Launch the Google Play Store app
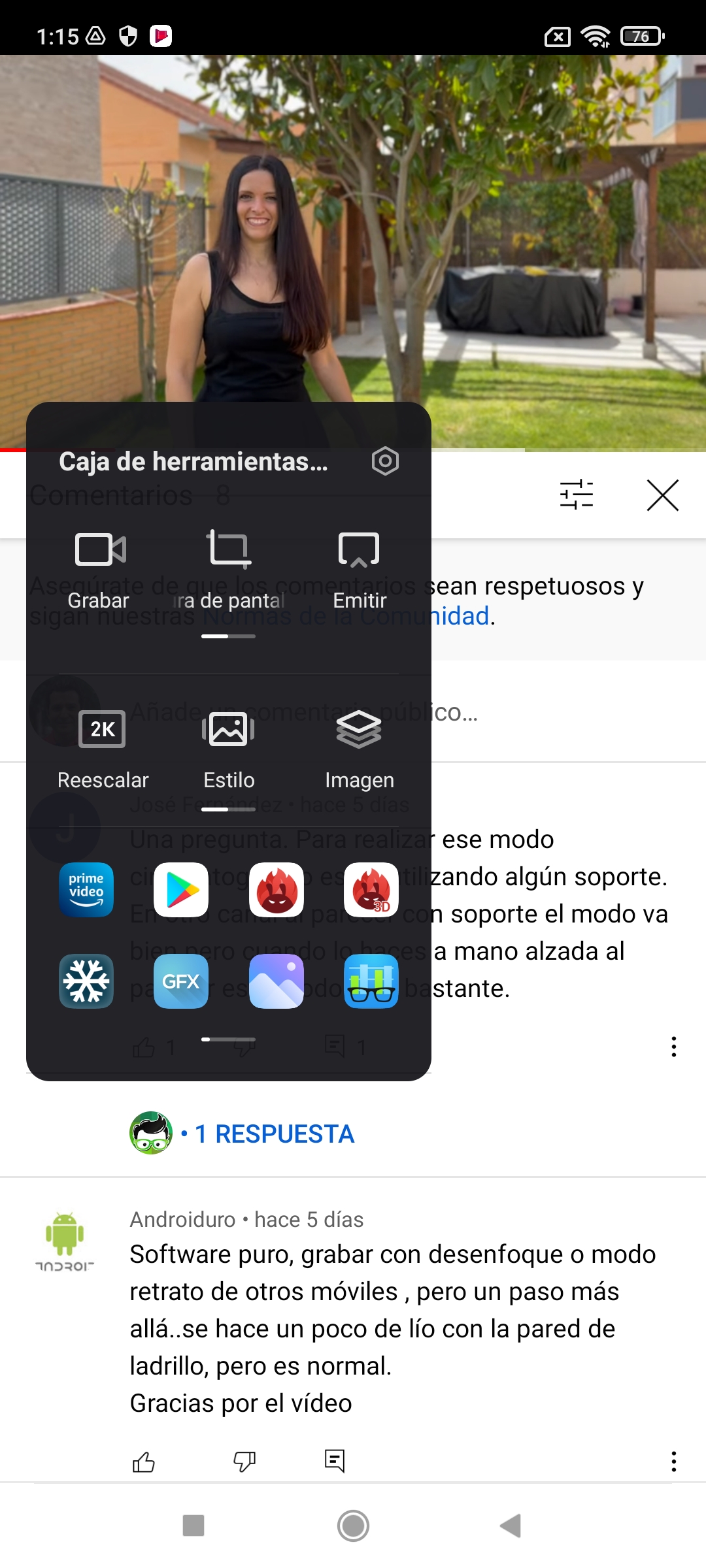The image size is (706, 1568). click(x=181, y=890)
